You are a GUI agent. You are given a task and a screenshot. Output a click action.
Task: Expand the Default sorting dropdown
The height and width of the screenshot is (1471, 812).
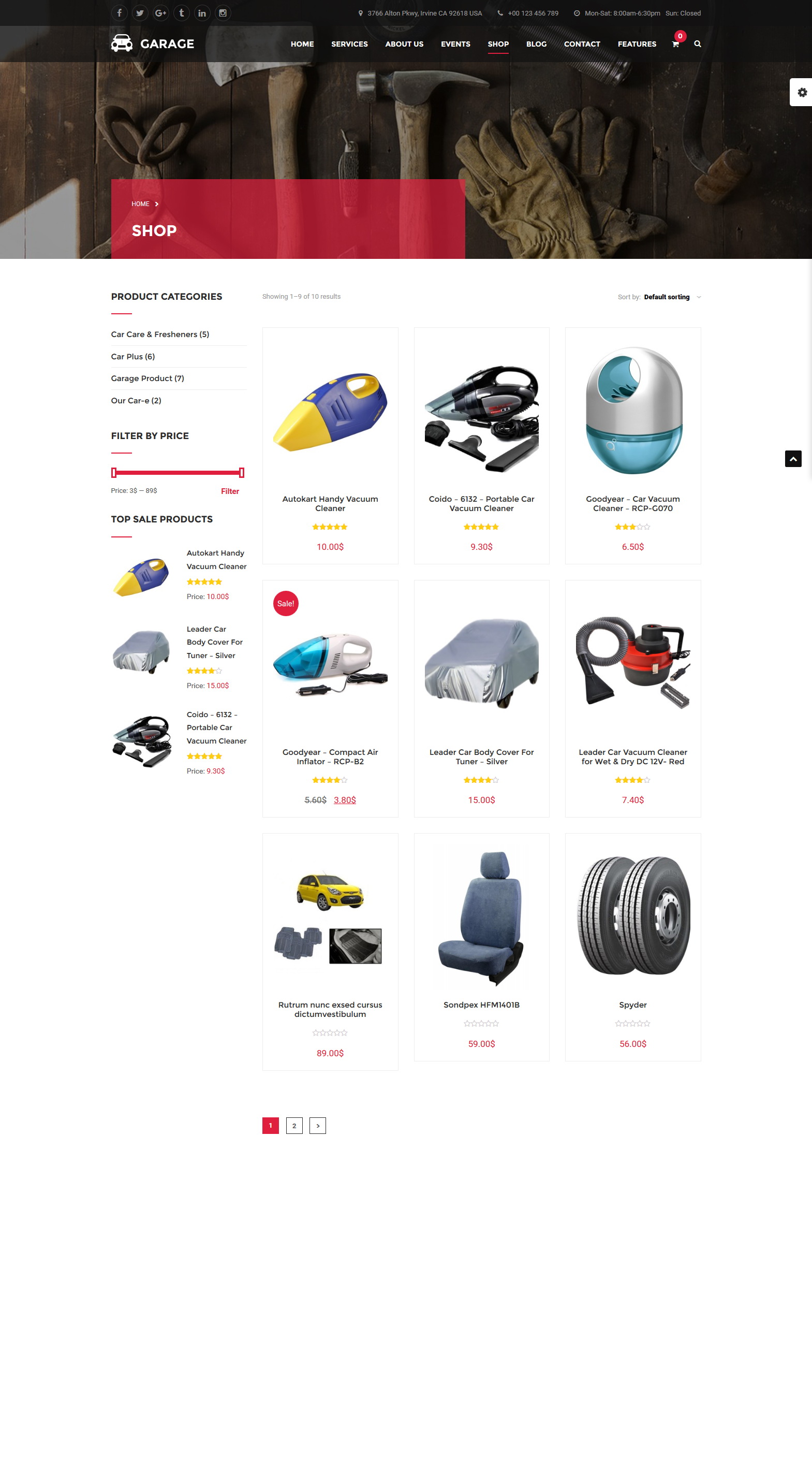point(672,297)
